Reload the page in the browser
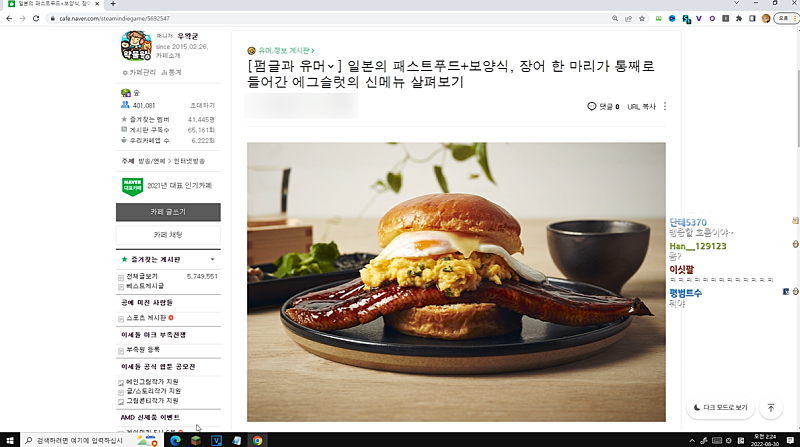This screenshot has height=447, width=800. 36,18
